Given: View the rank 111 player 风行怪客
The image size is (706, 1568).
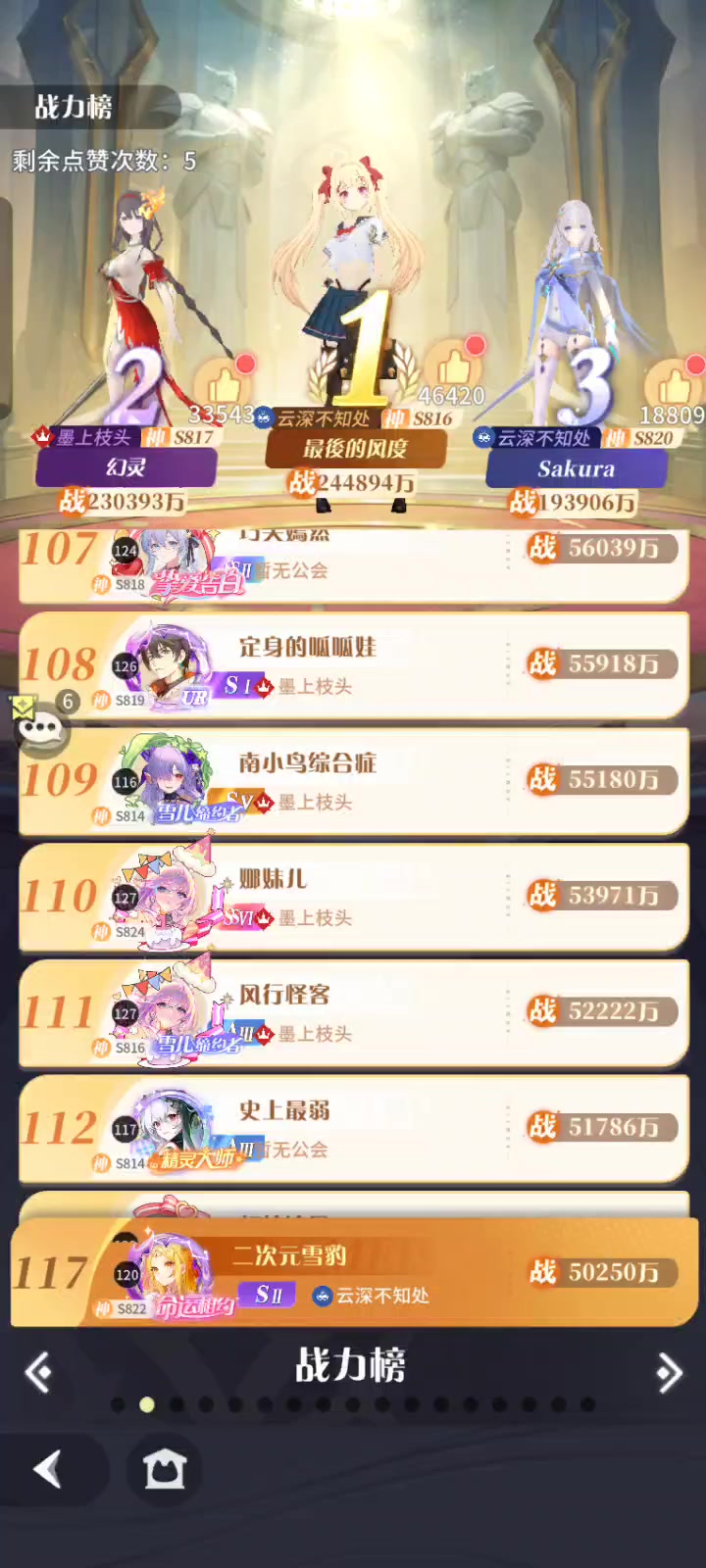Looking at the screenshot, I should click(353, 1012).
